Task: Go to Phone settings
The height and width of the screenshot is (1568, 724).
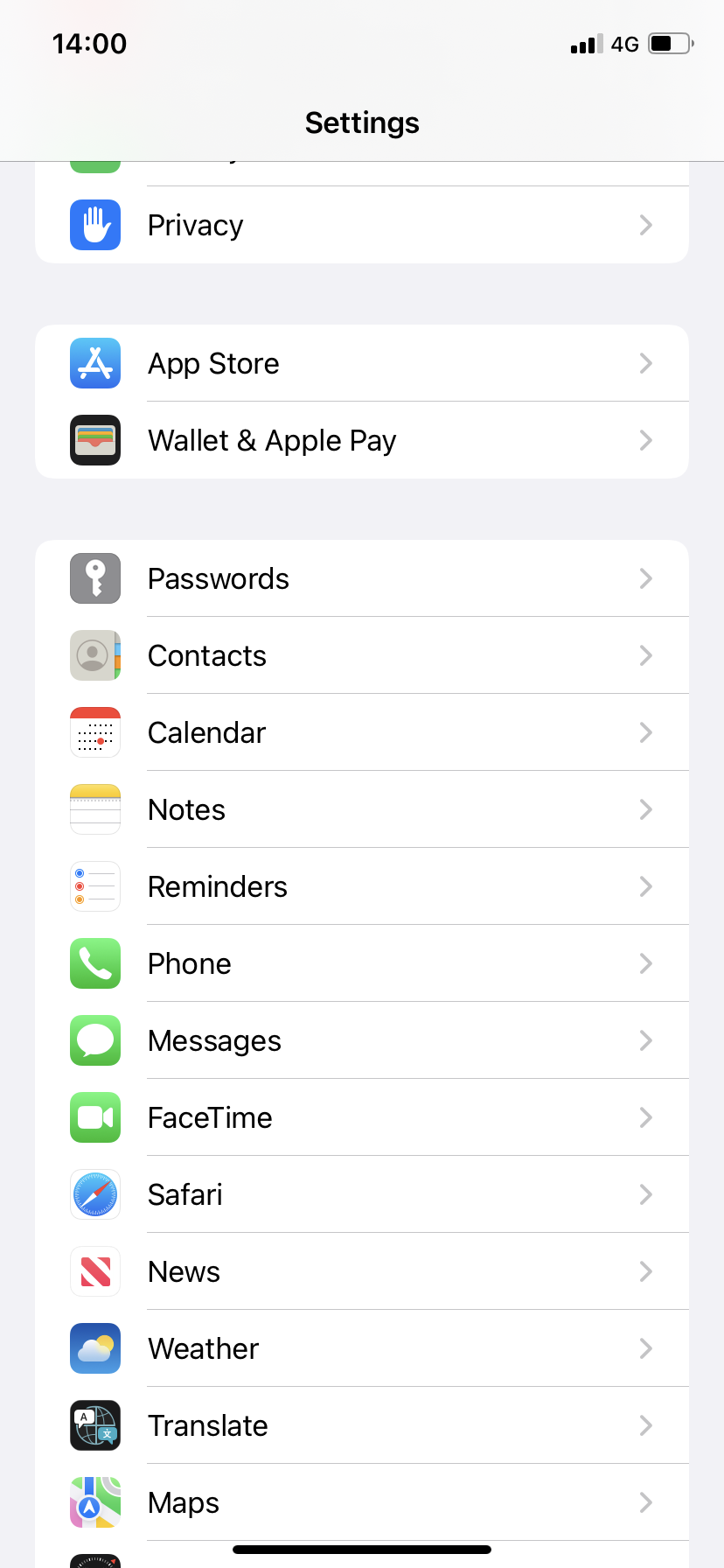Action: point(362,964)
